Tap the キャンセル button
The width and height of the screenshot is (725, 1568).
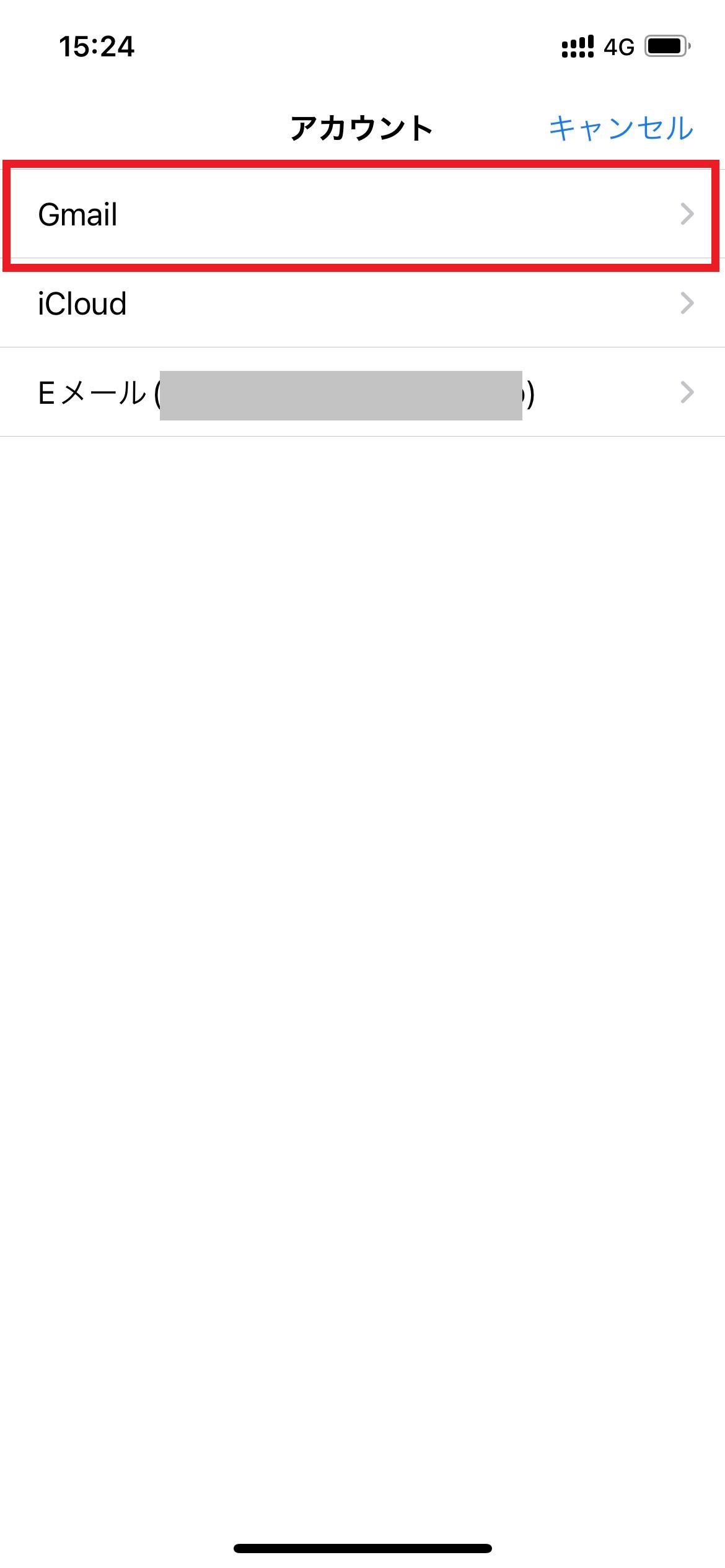tap(620, 129)
